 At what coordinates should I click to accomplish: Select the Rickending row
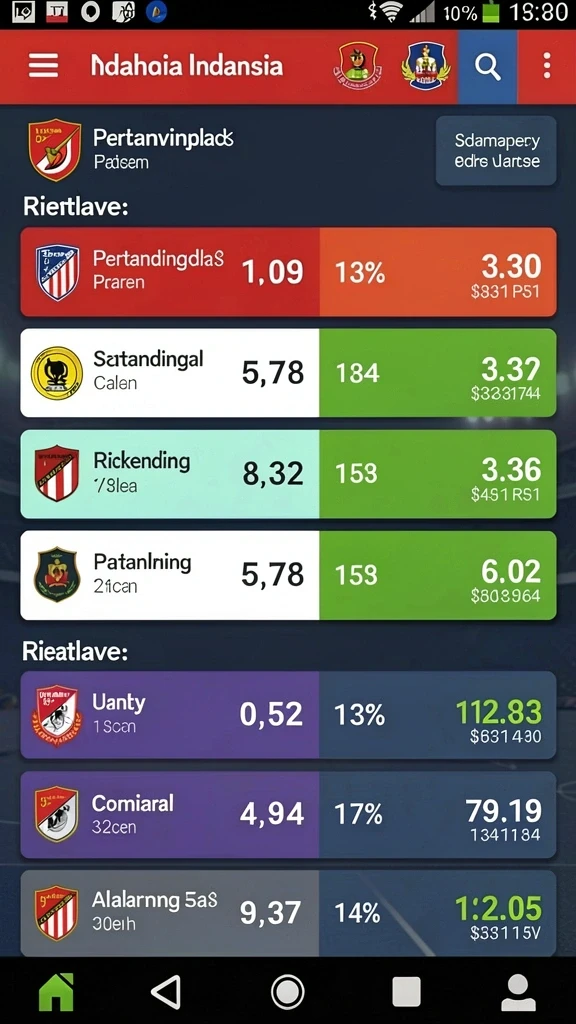click(x=288, y=473)
